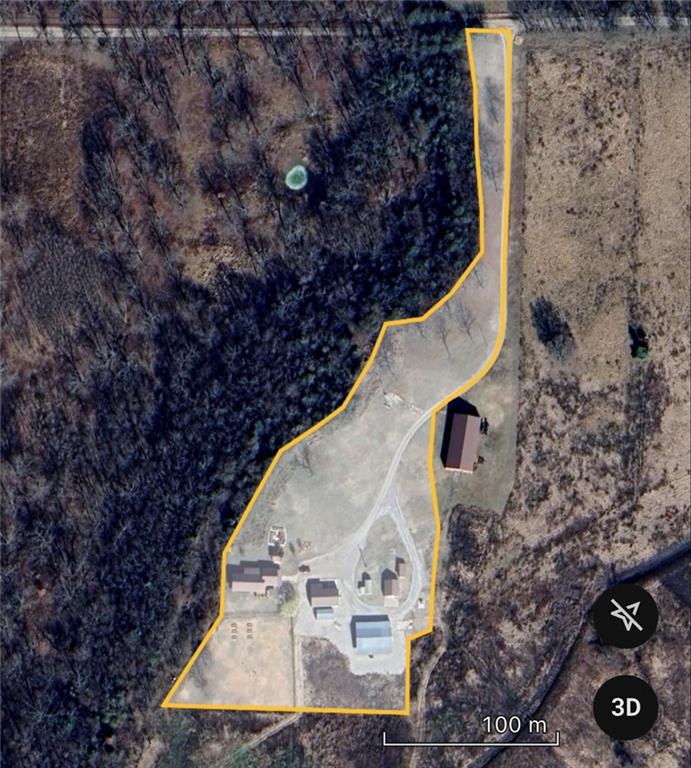Enable location tracking arrow button

pyautogui.click(x=625, y=616)
